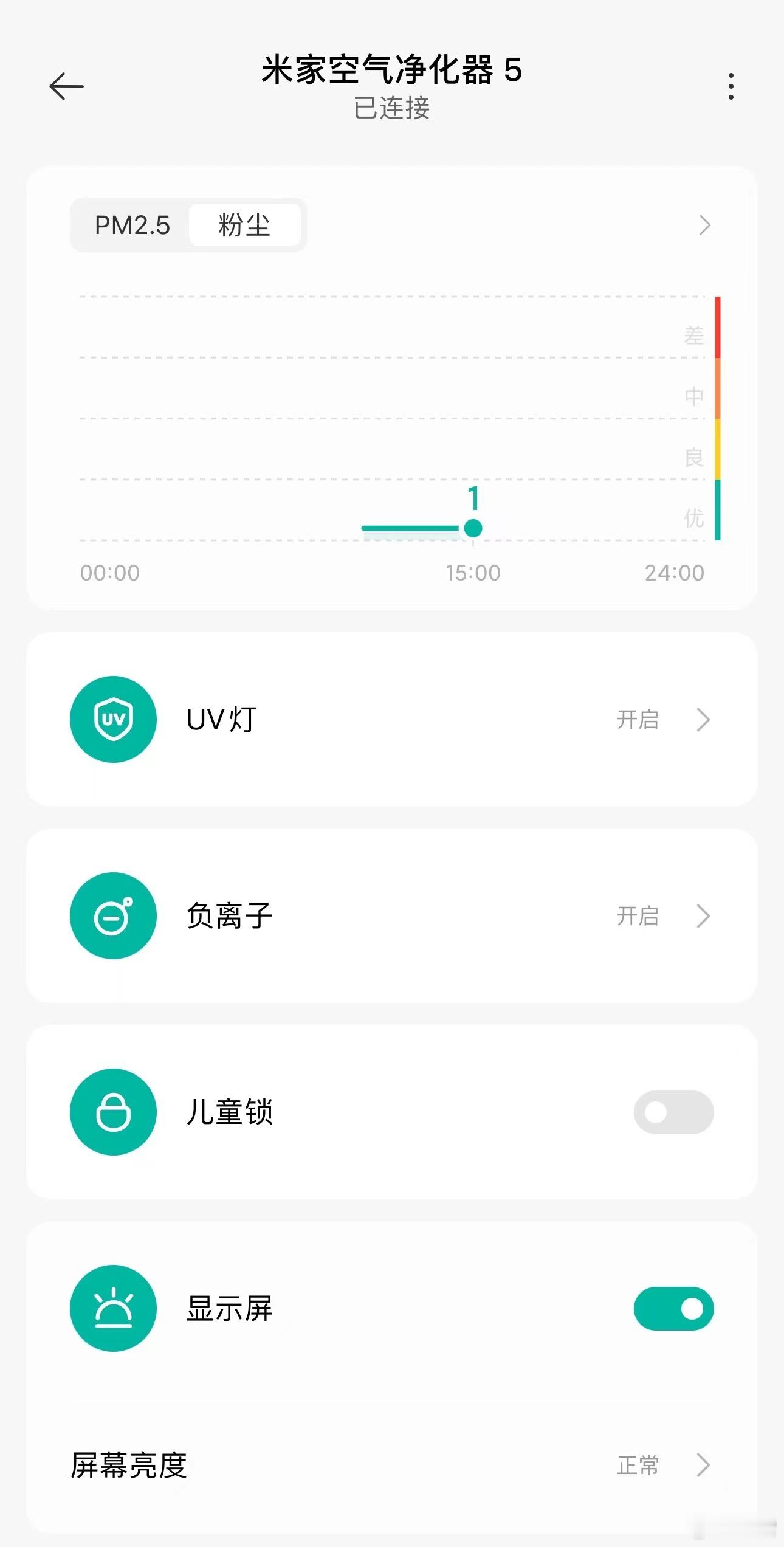
Task: Turn off the 显示屏 display switch
Action: click(x=673, y=1308)
